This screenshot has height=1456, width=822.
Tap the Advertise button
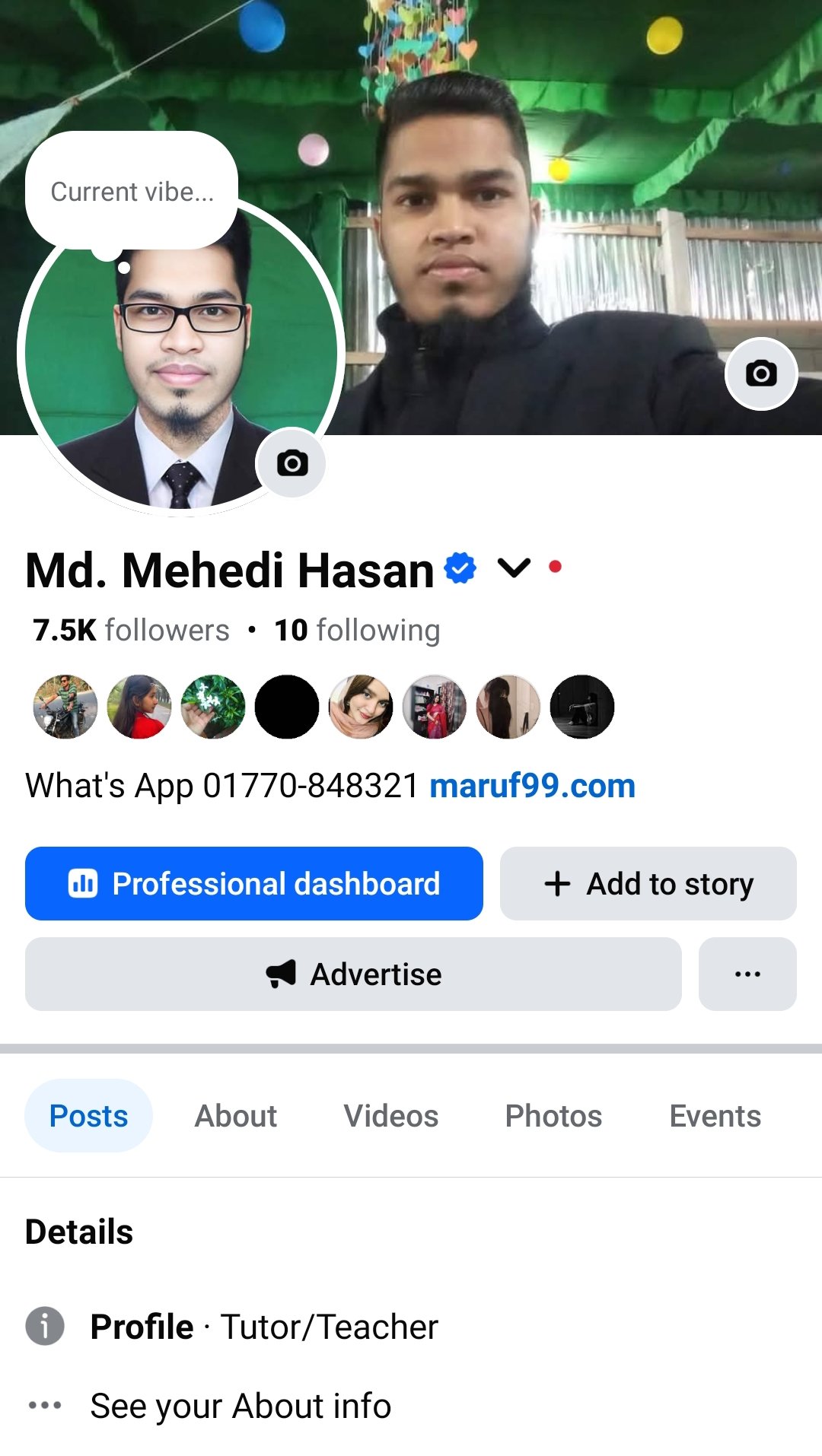pyautogui.click(x=353, y=974)
